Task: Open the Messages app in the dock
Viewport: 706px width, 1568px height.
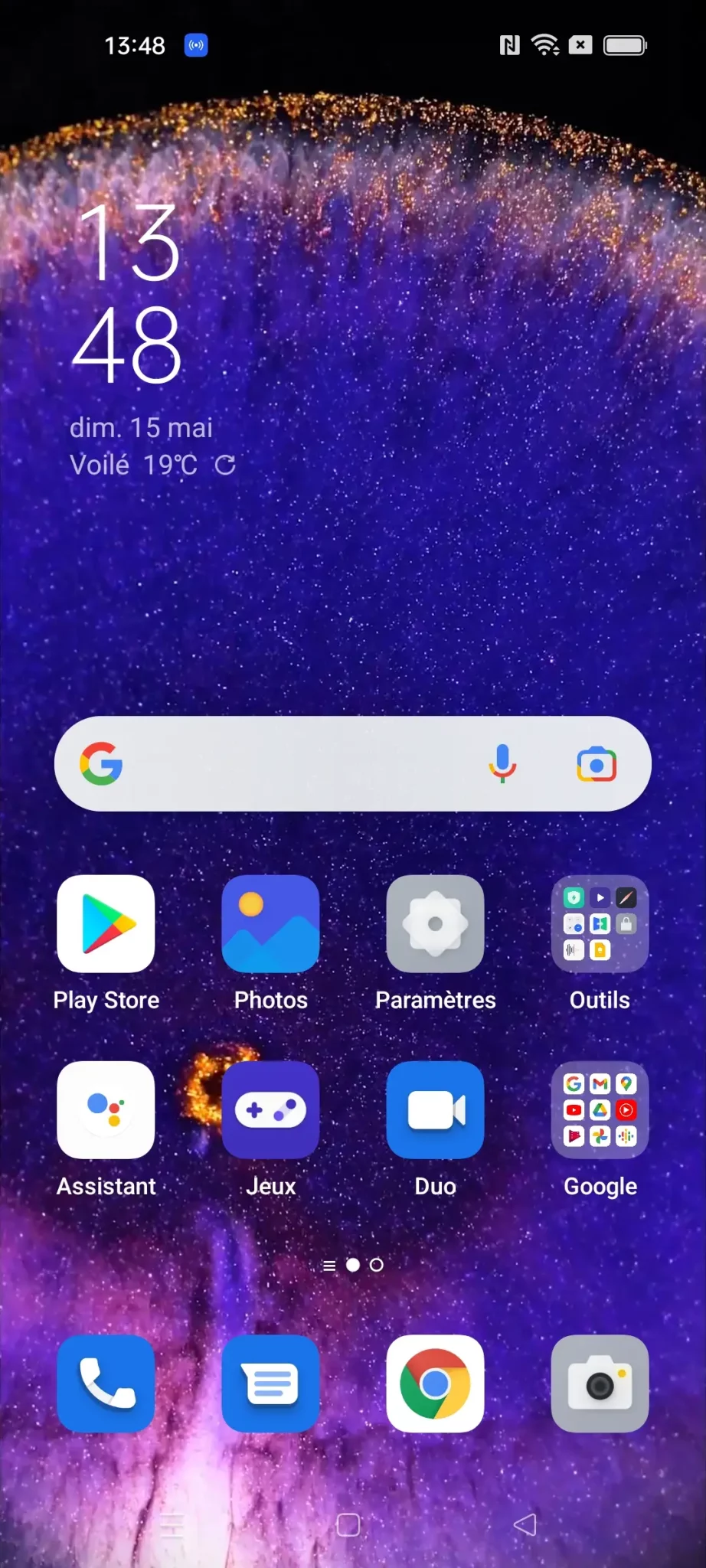Action: point(270,1383)
